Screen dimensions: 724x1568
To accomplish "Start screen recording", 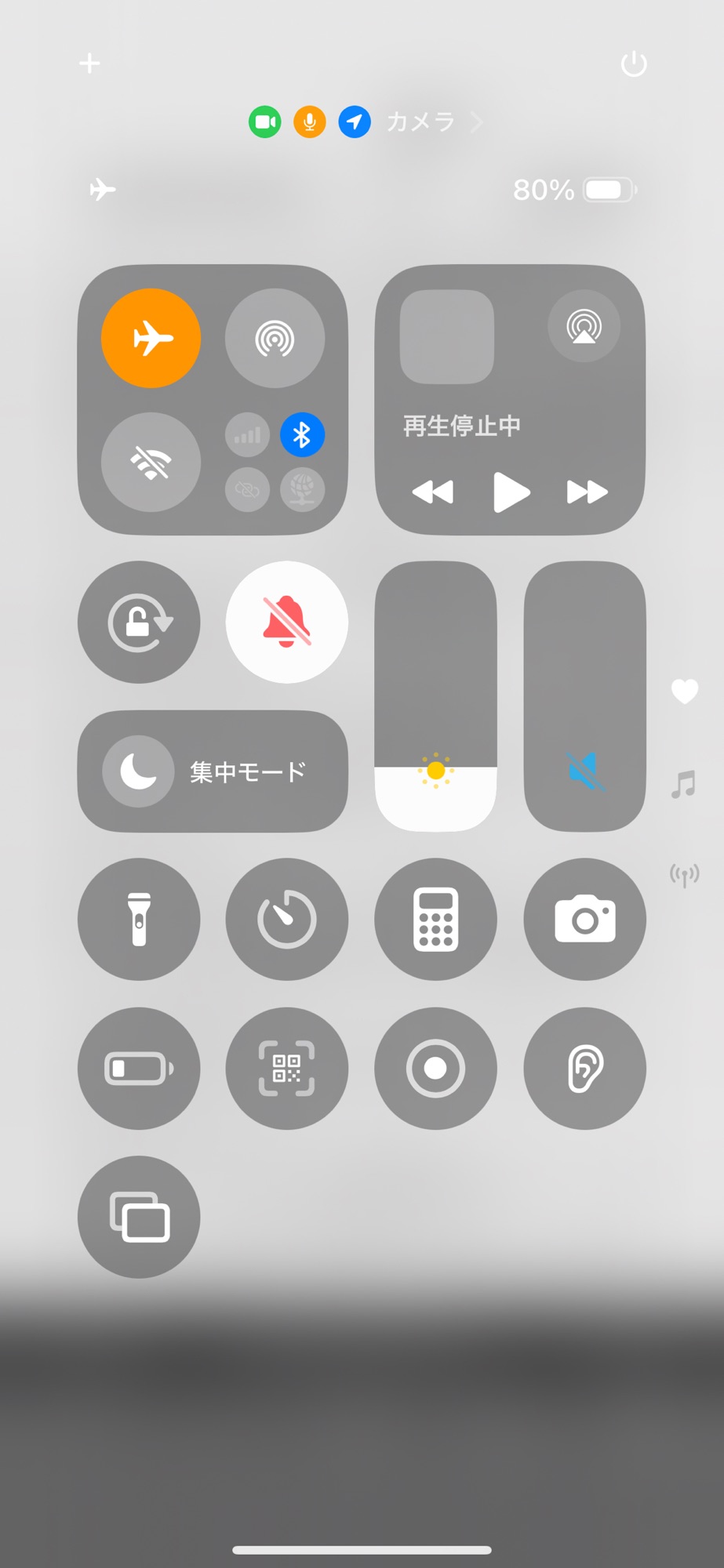I will 435,1068.
